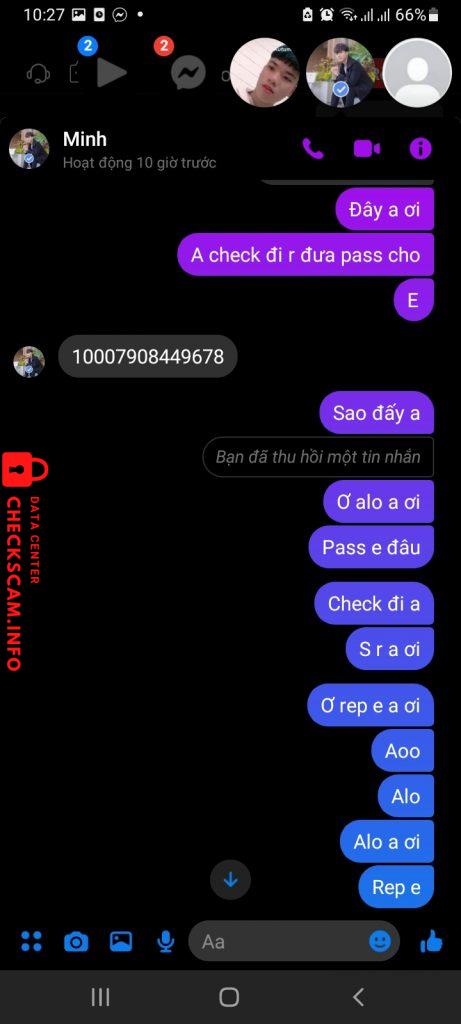Open the blank-avatar chat head
This screenshot has height=1024, width=461.
[417, 72]
